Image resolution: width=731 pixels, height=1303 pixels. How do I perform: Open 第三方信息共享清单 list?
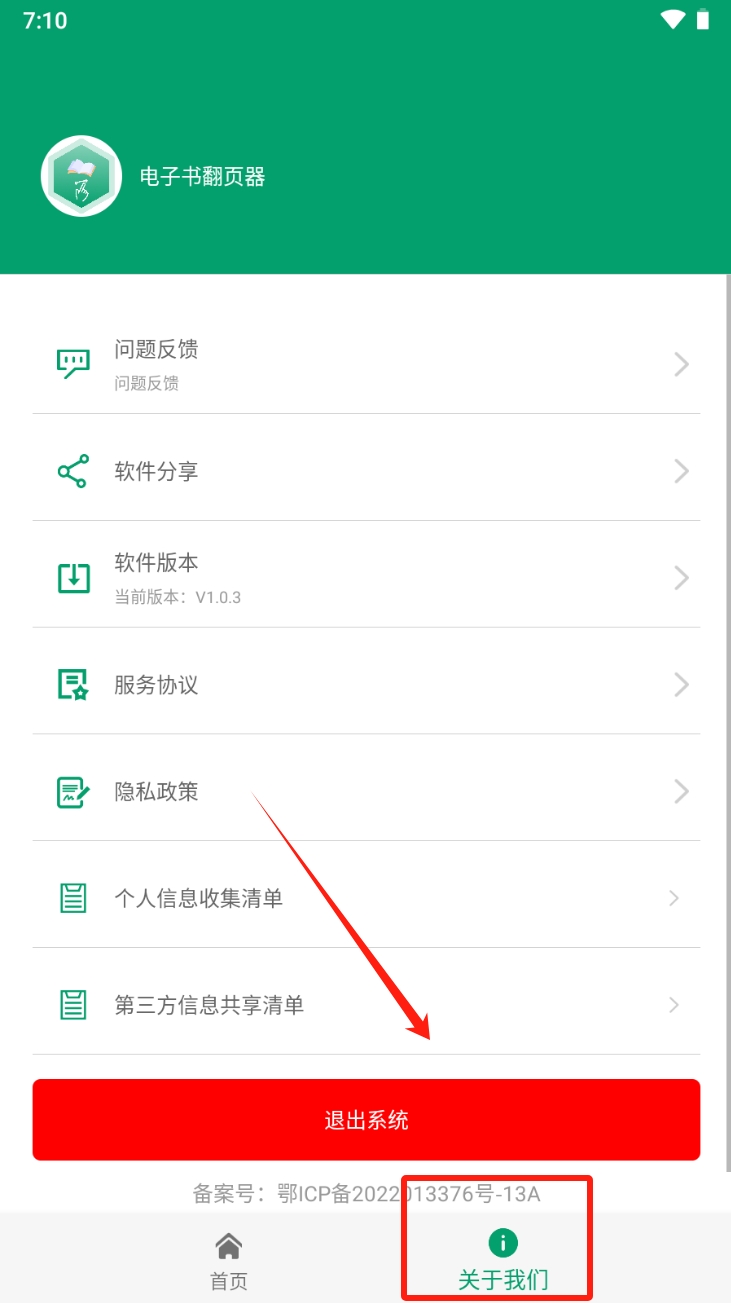point(365,1005)
